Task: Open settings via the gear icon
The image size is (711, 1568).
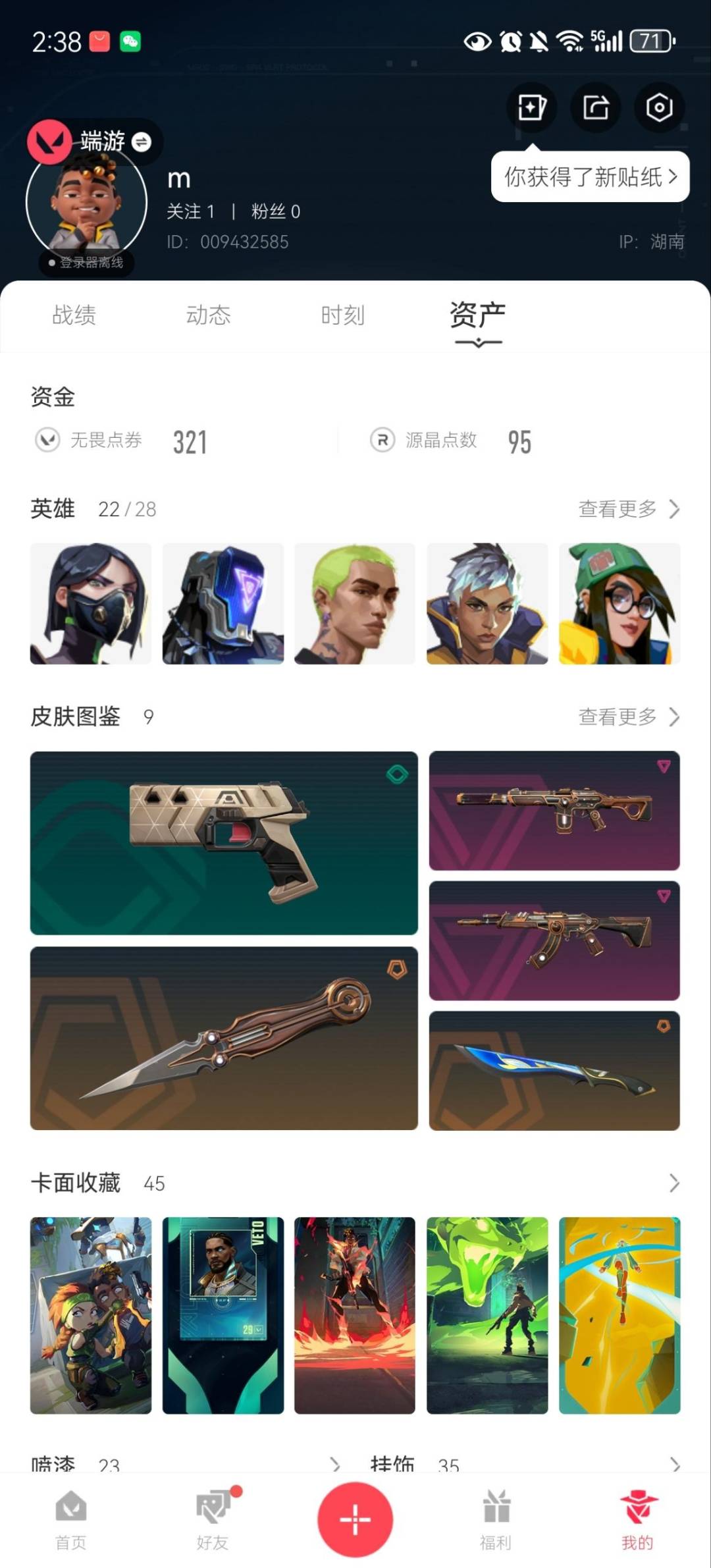Action: point(658,107)
